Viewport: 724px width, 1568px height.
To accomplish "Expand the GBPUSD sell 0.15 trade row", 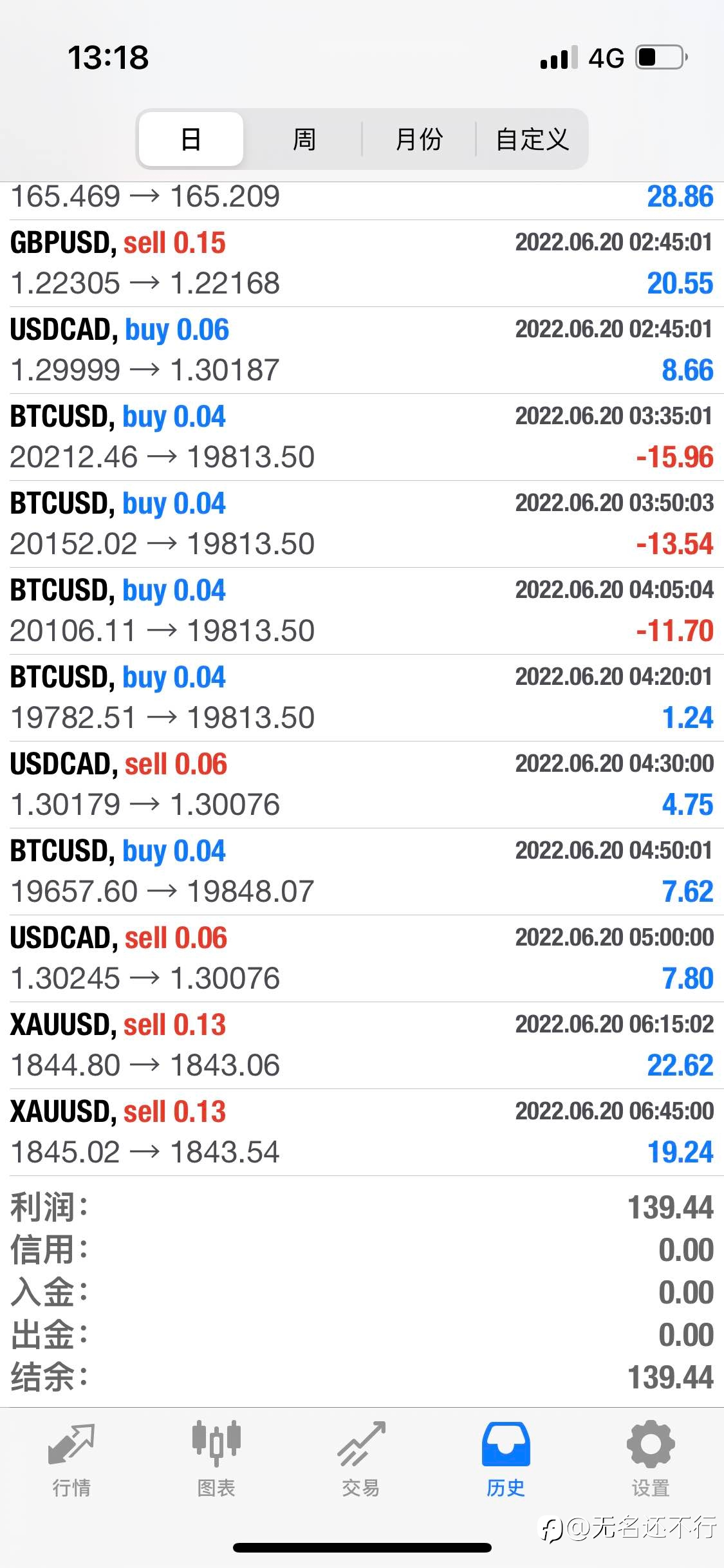I will pyautogui.click(x=362, y=263).
